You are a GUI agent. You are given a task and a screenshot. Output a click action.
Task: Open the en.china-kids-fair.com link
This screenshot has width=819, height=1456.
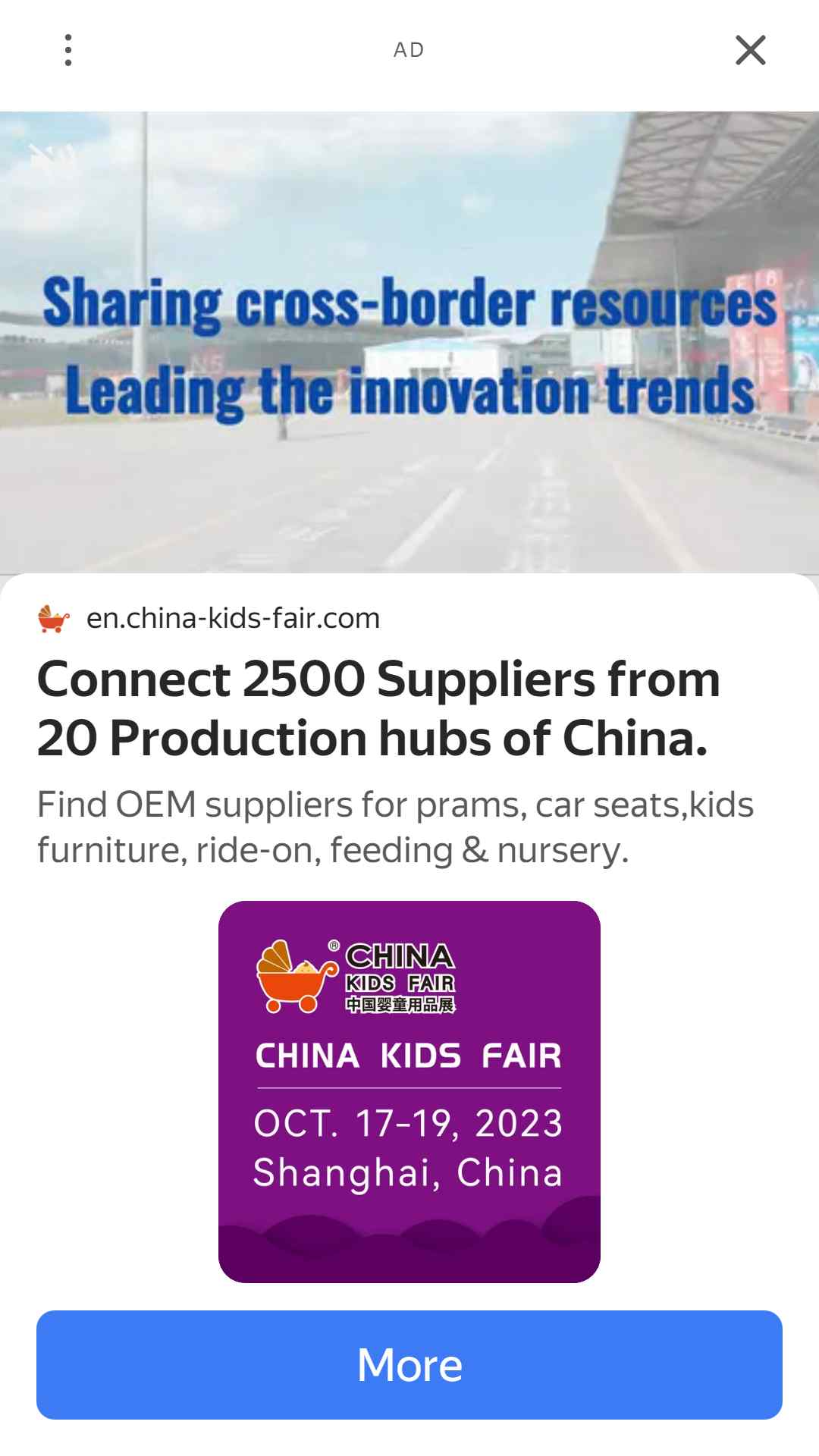coord(233,619)
